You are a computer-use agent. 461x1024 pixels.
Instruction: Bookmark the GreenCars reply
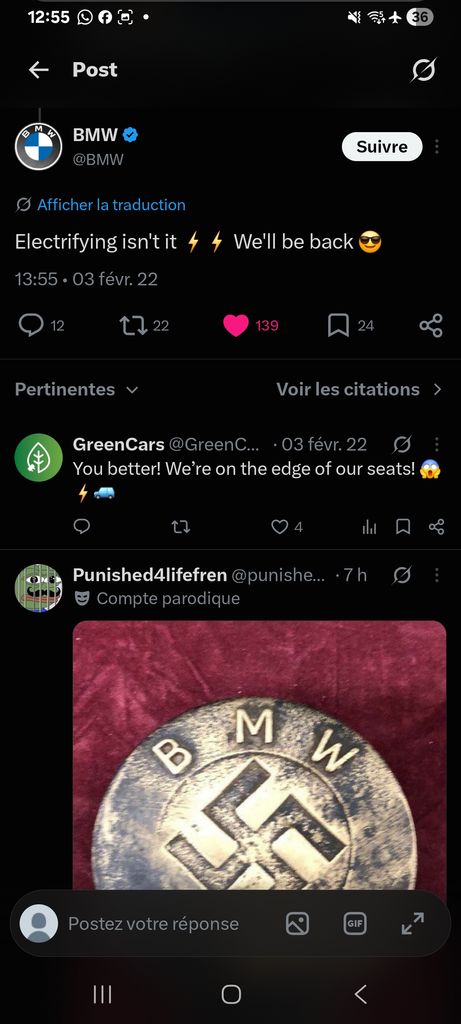click(404, 526)
